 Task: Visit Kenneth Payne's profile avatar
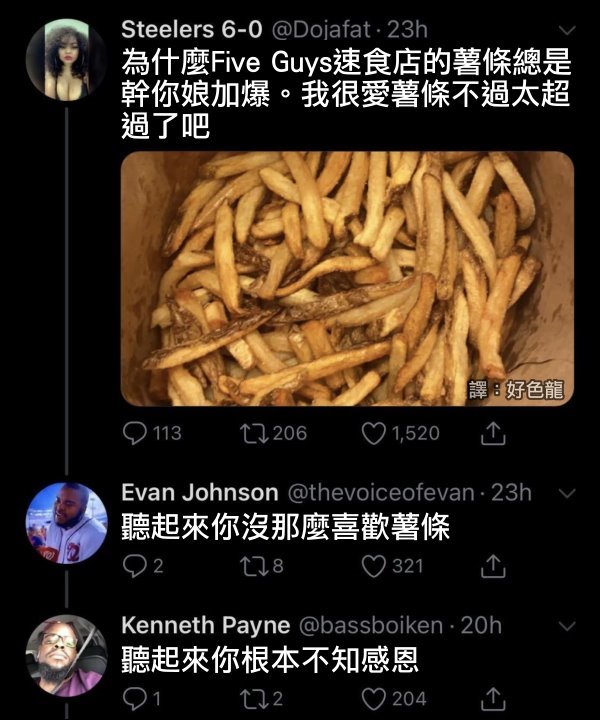pyautogui.click(x=66, y=656)
